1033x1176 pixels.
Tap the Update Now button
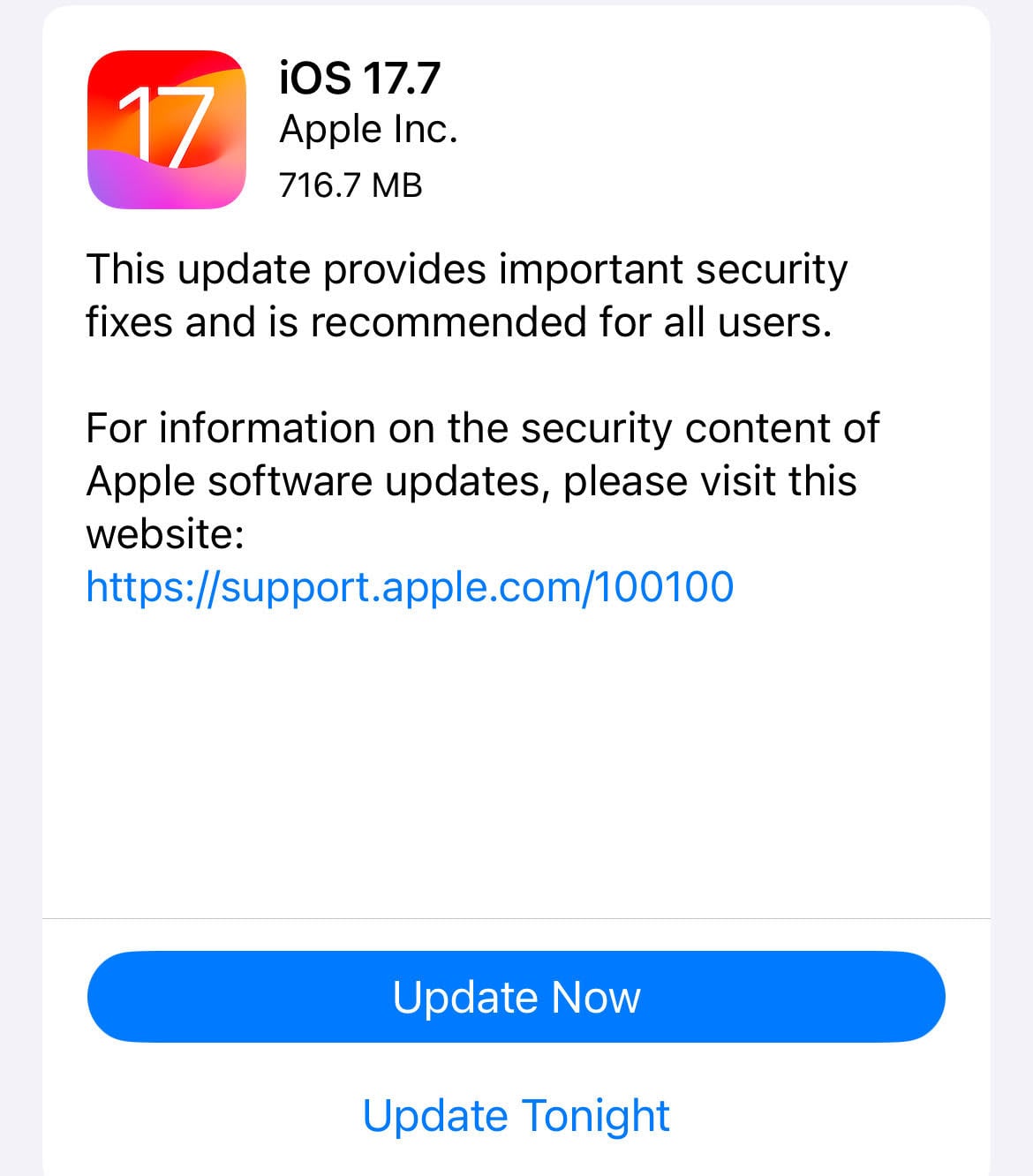pyautogui.click(x=516, y=997)
